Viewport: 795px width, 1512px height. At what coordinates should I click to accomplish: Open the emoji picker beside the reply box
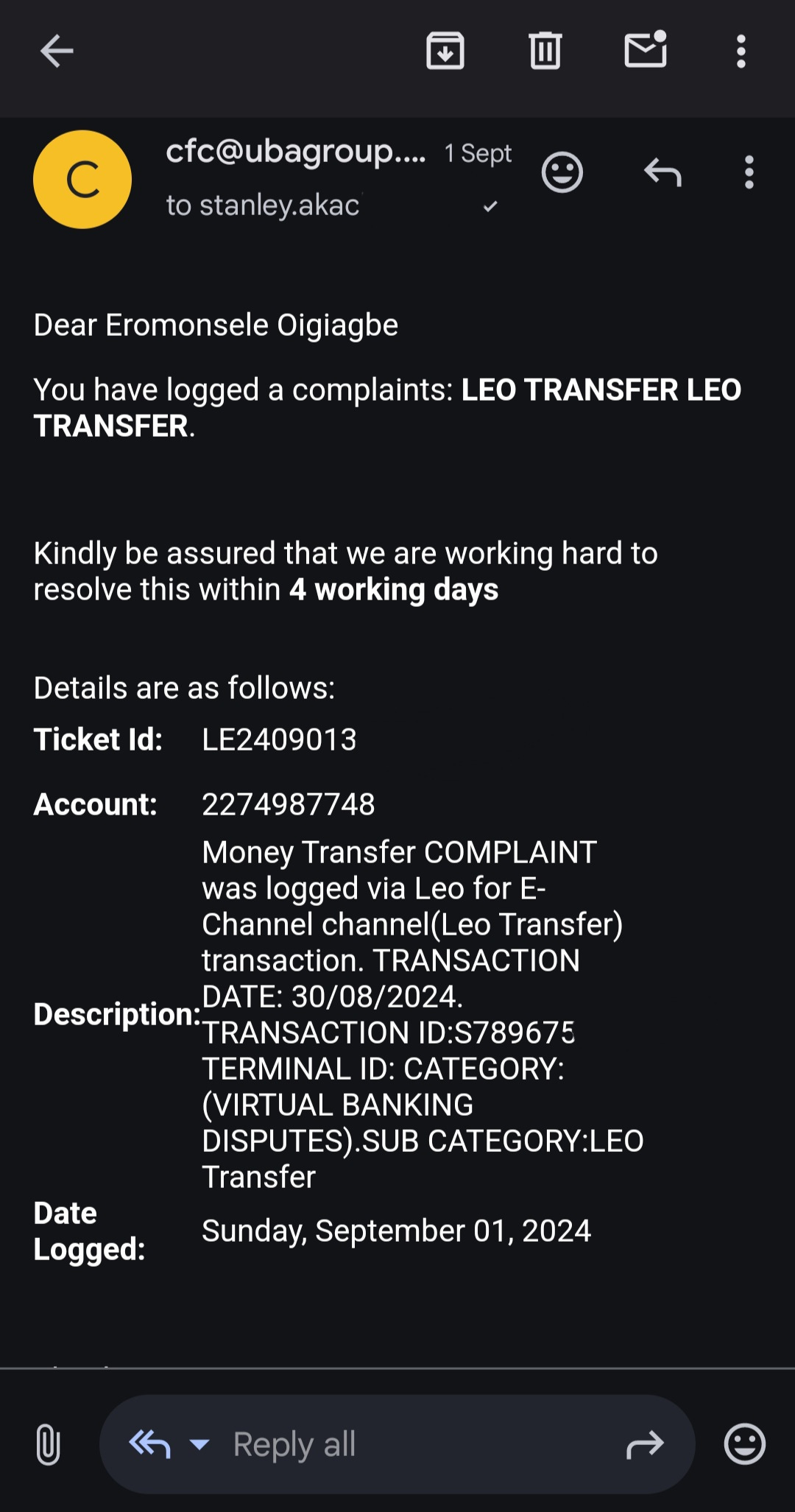click(745, 1444)
